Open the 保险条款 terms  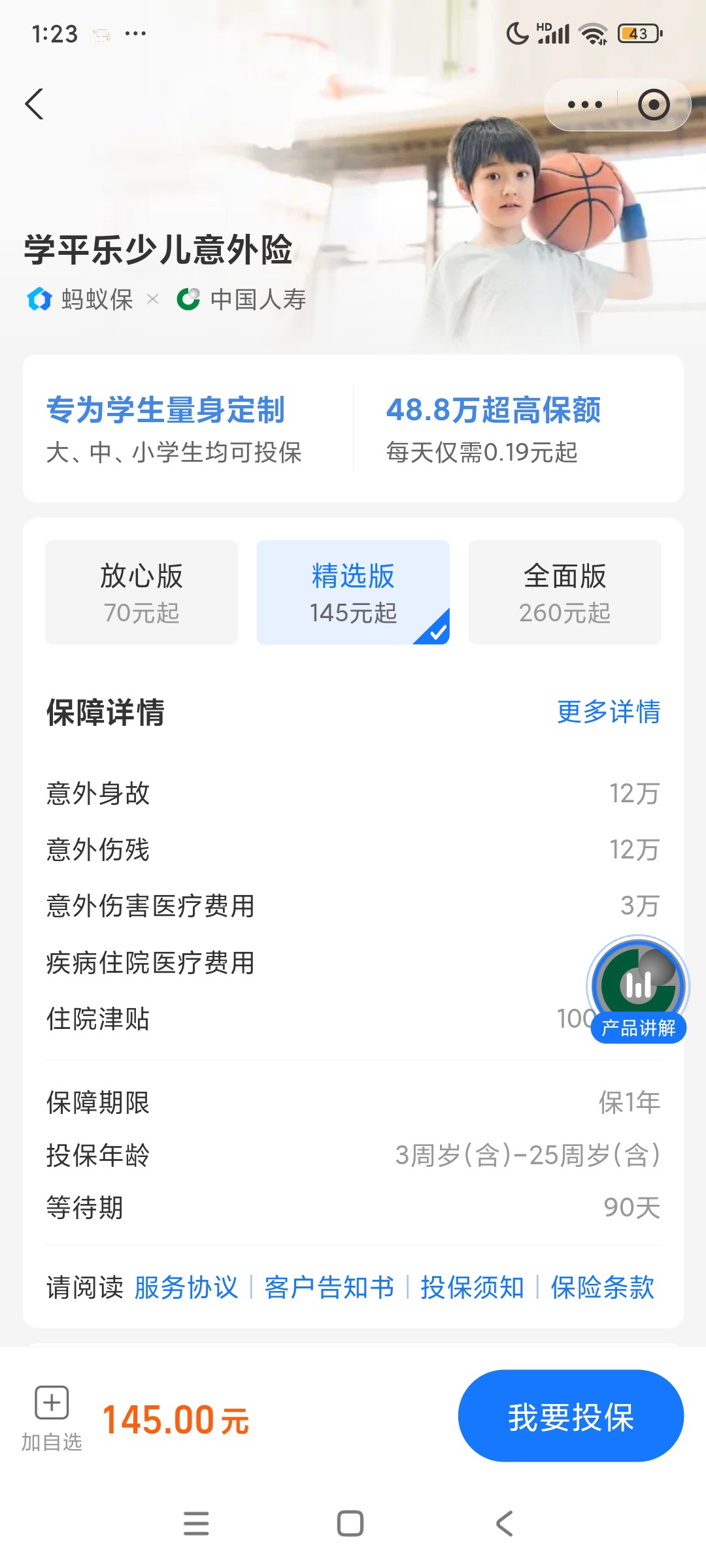click(602, 1288)
